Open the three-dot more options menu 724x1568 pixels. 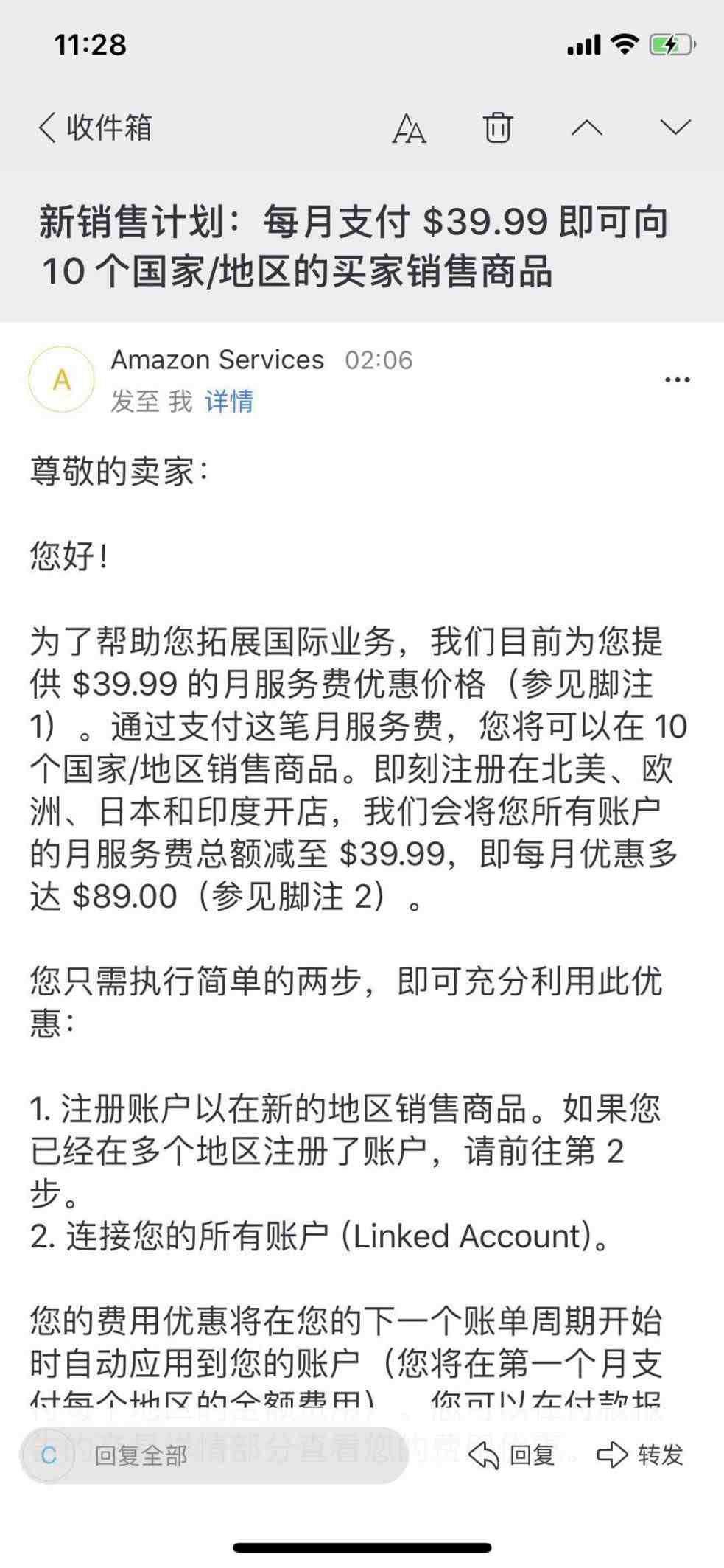click(677, 380)
